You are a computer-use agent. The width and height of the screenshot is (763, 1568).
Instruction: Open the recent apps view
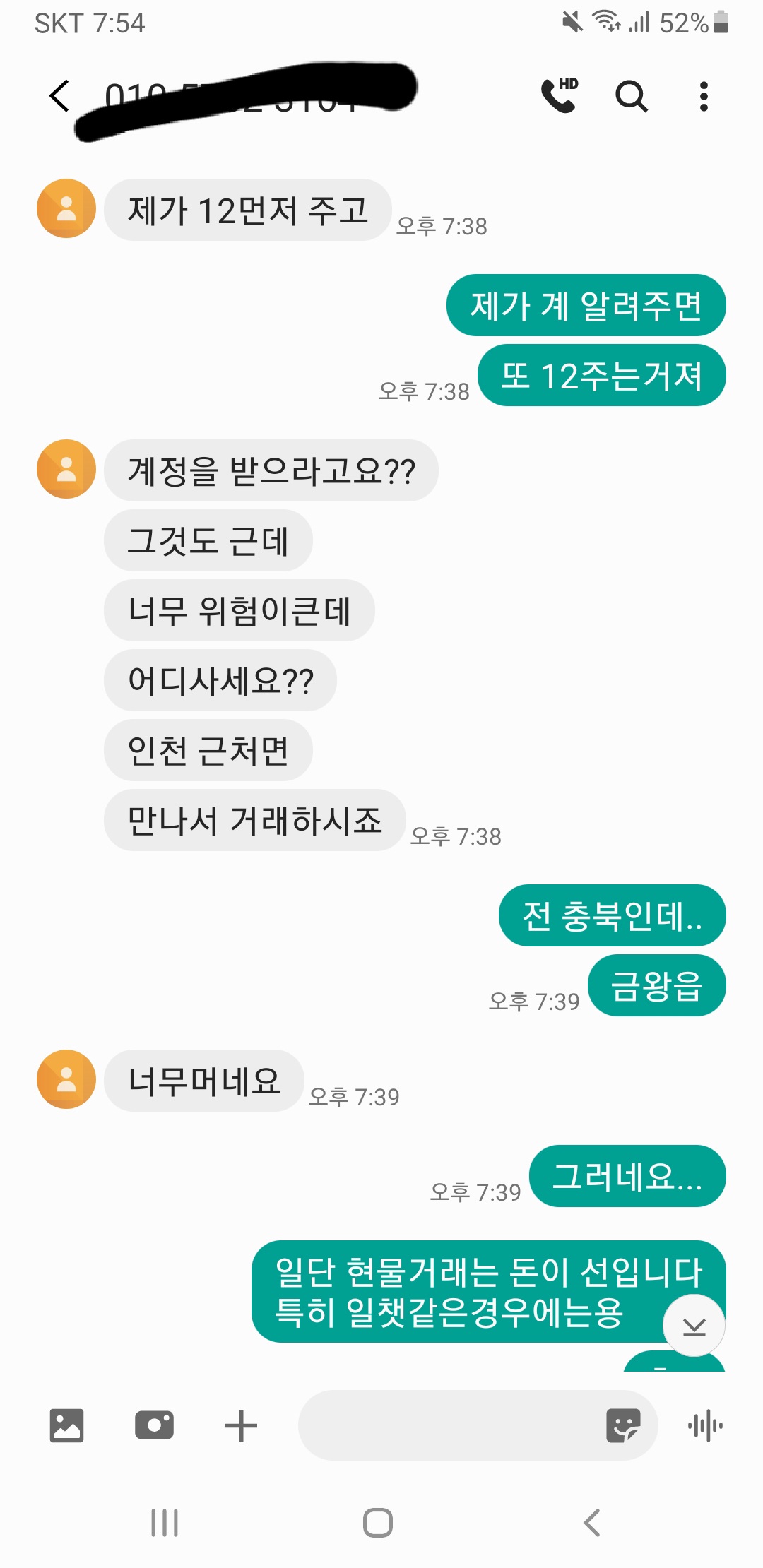[x=165, y=1523]
